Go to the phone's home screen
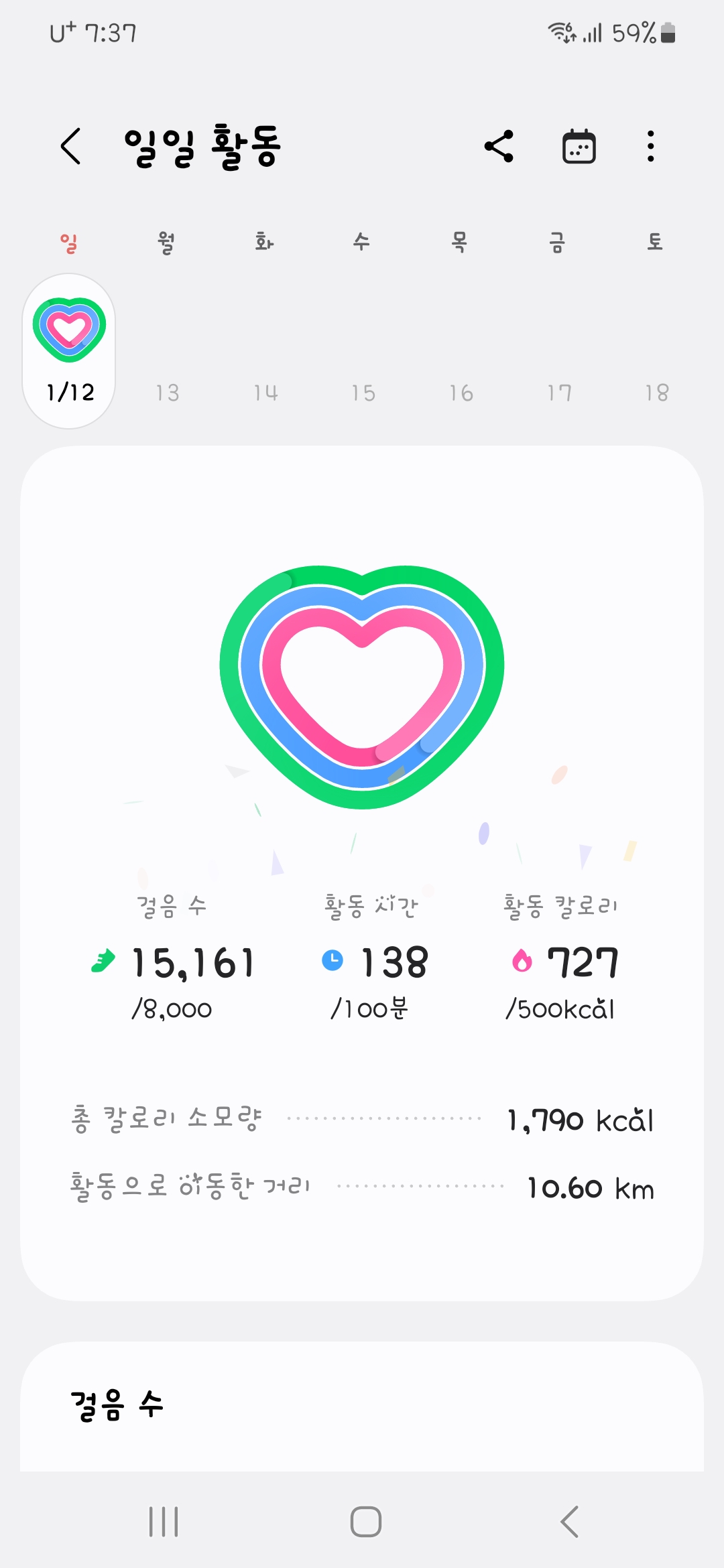 point(366,1522)
